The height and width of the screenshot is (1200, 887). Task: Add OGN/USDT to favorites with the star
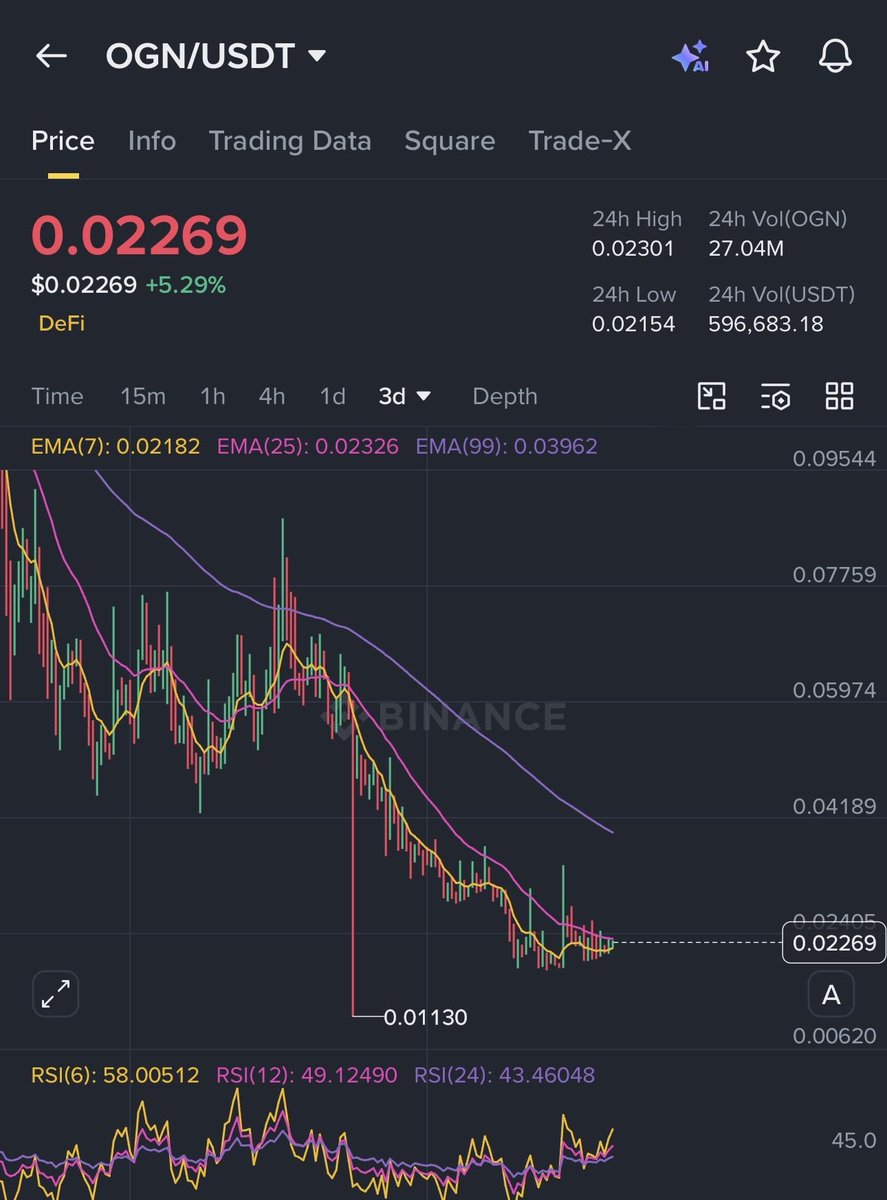point(763,57)
